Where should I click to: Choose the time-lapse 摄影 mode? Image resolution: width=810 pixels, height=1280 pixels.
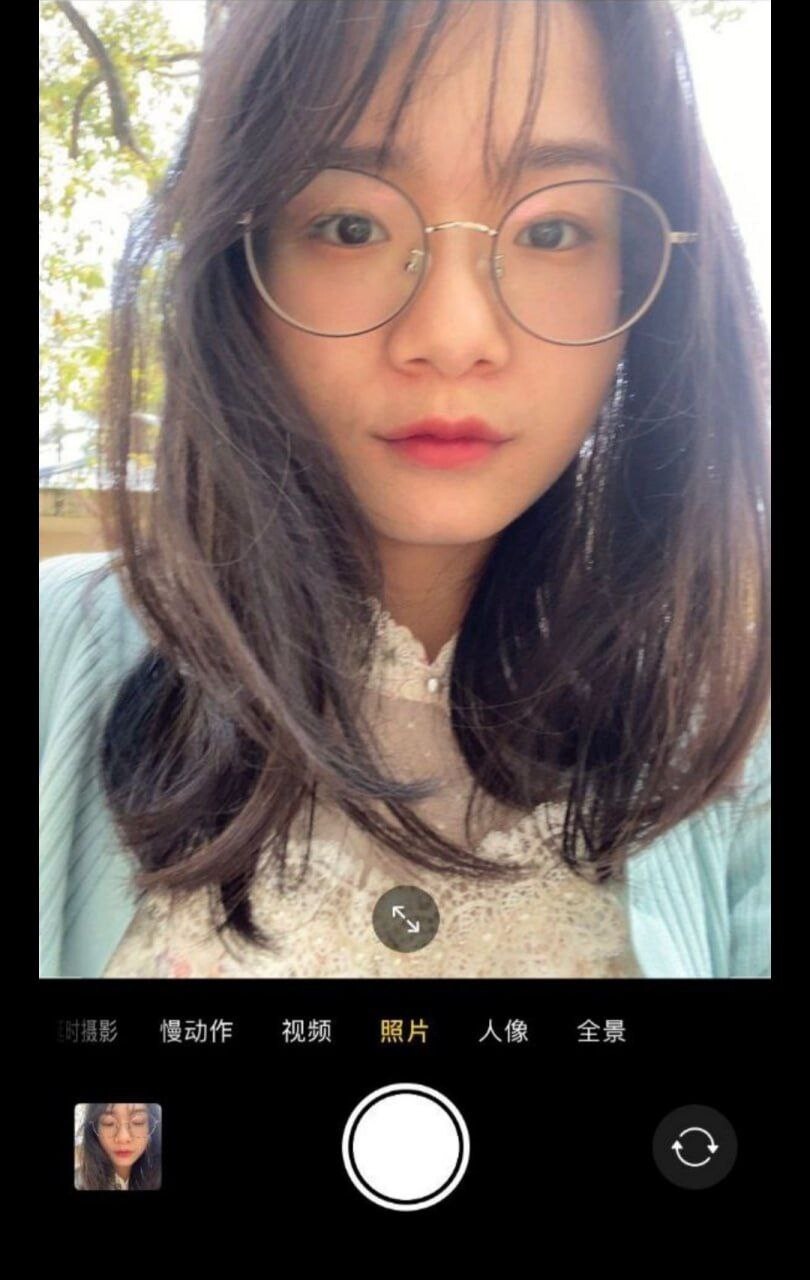click(x=90, y=1031)
